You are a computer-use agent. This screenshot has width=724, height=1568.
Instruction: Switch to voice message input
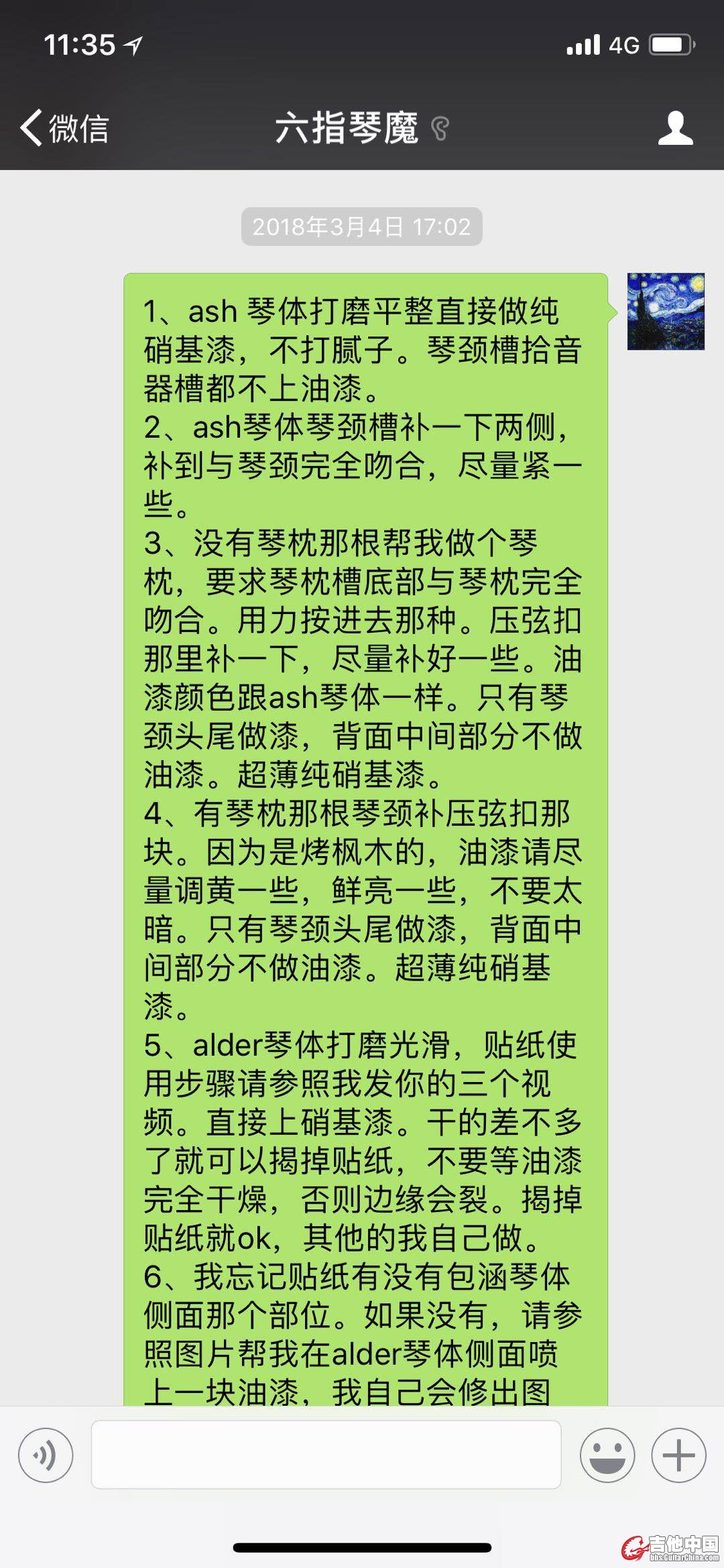click(x=46, y=1455)
